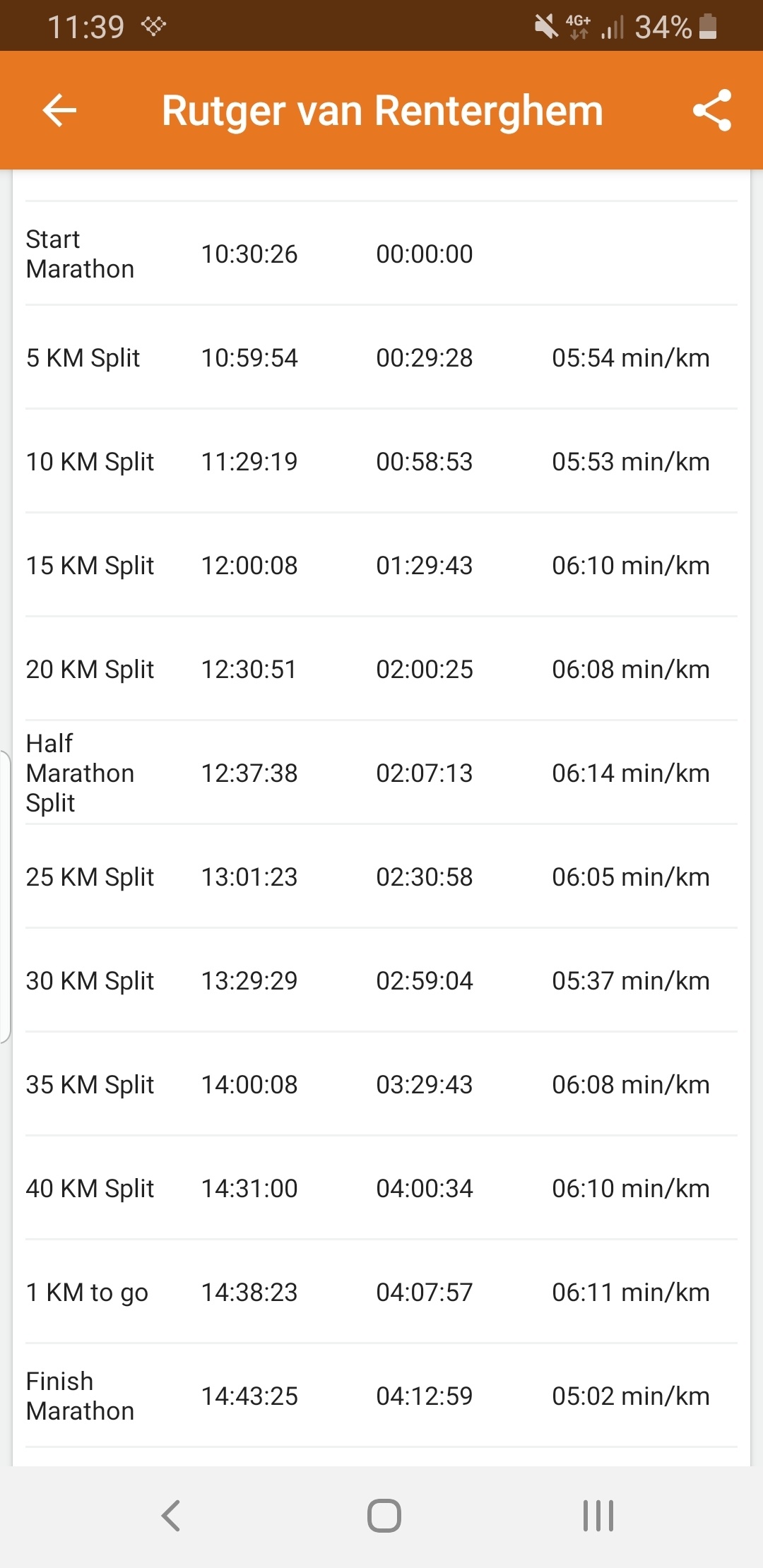Share Rutger van Renterghem's marathon results
This screenshot has height=1568, width=763.
(711, 110)
